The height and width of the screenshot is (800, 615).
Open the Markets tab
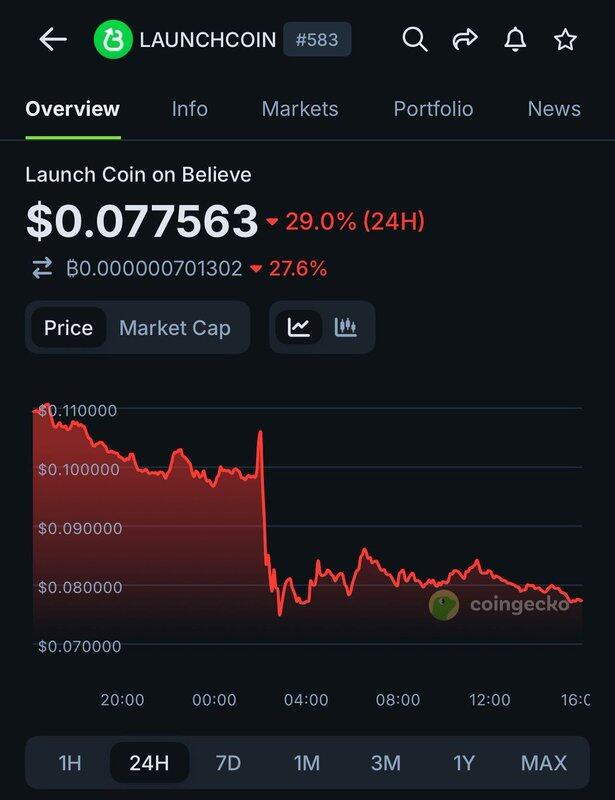point(299,109)
